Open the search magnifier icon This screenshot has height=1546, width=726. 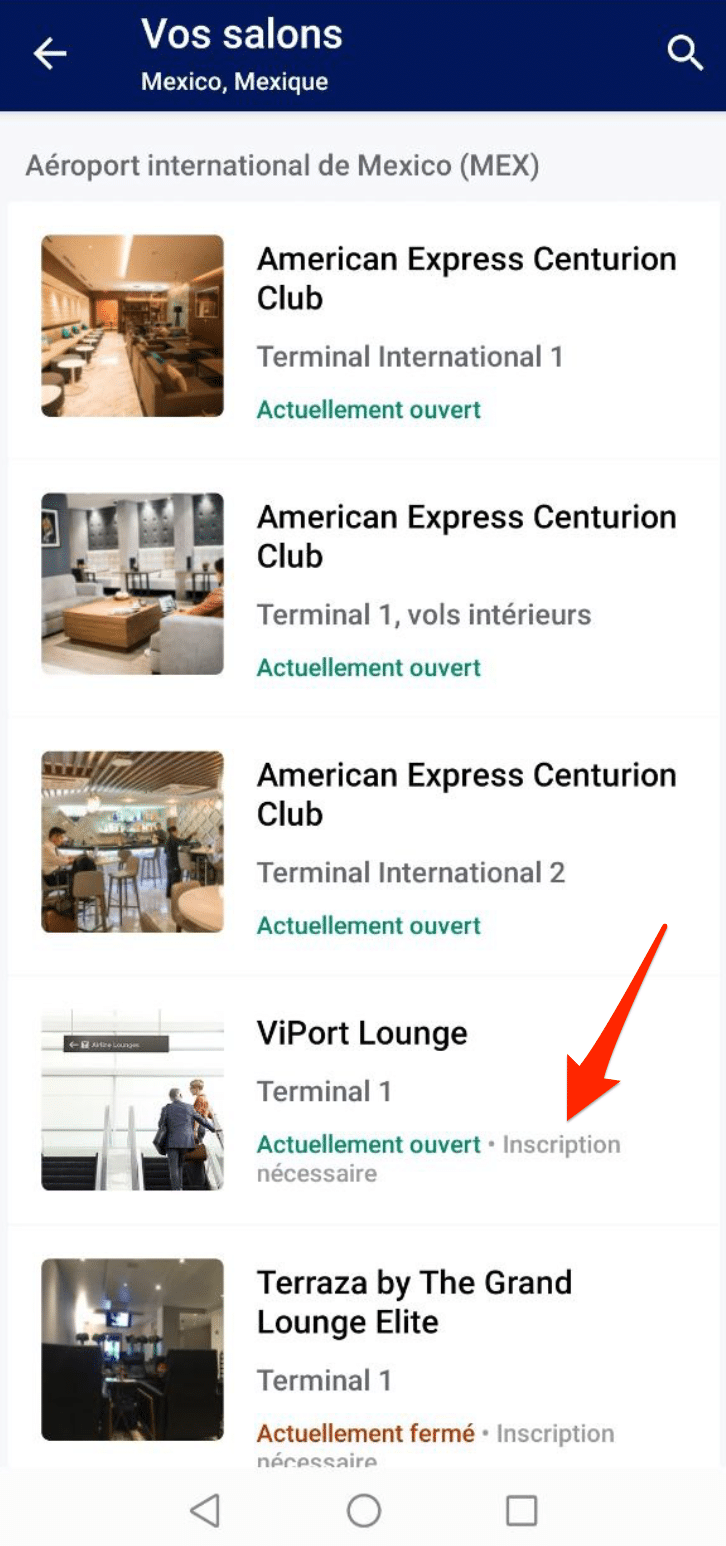(x=685, y=53)
